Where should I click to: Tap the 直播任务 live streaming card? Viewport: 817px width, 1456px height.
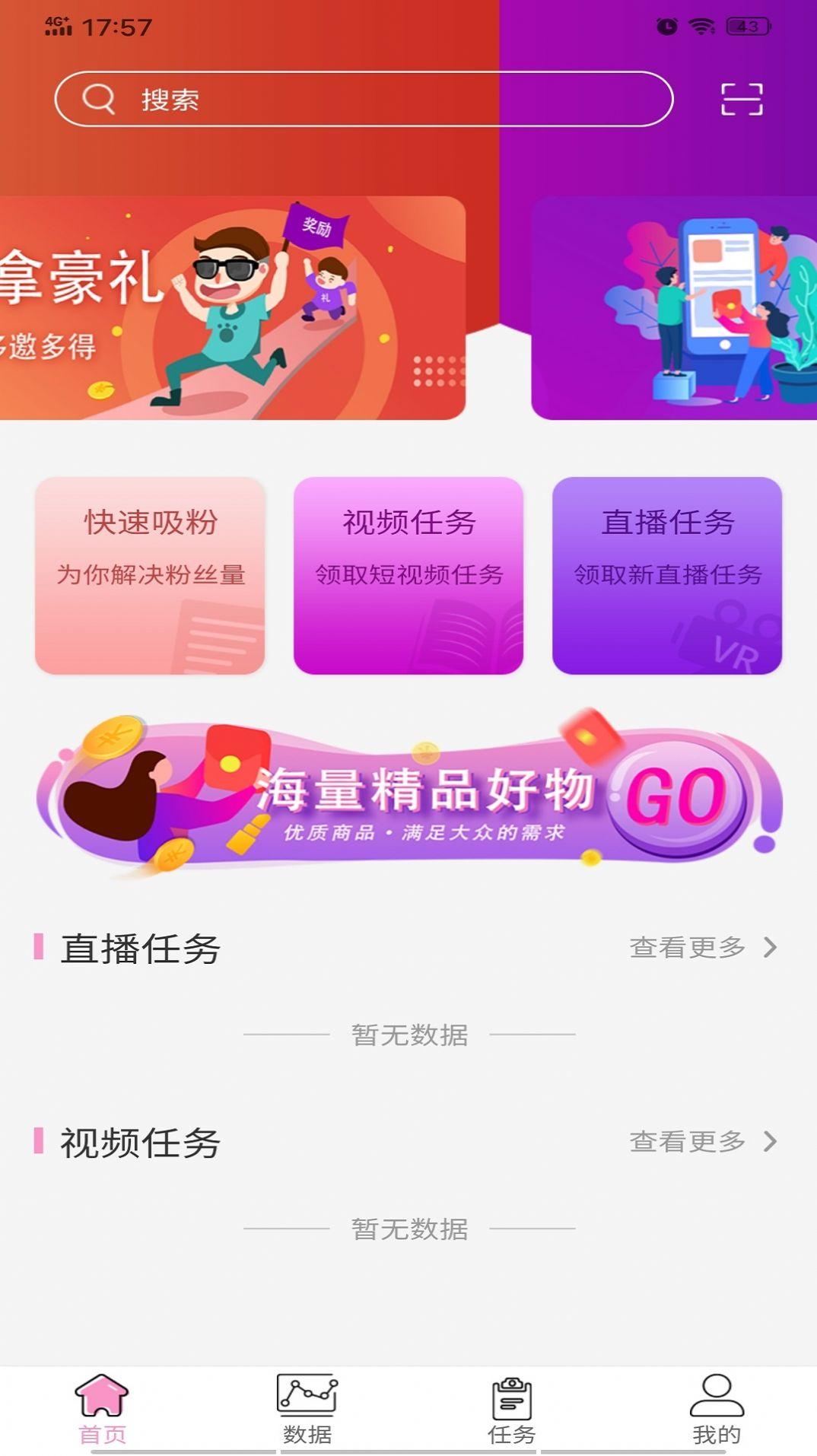(667, 573)
